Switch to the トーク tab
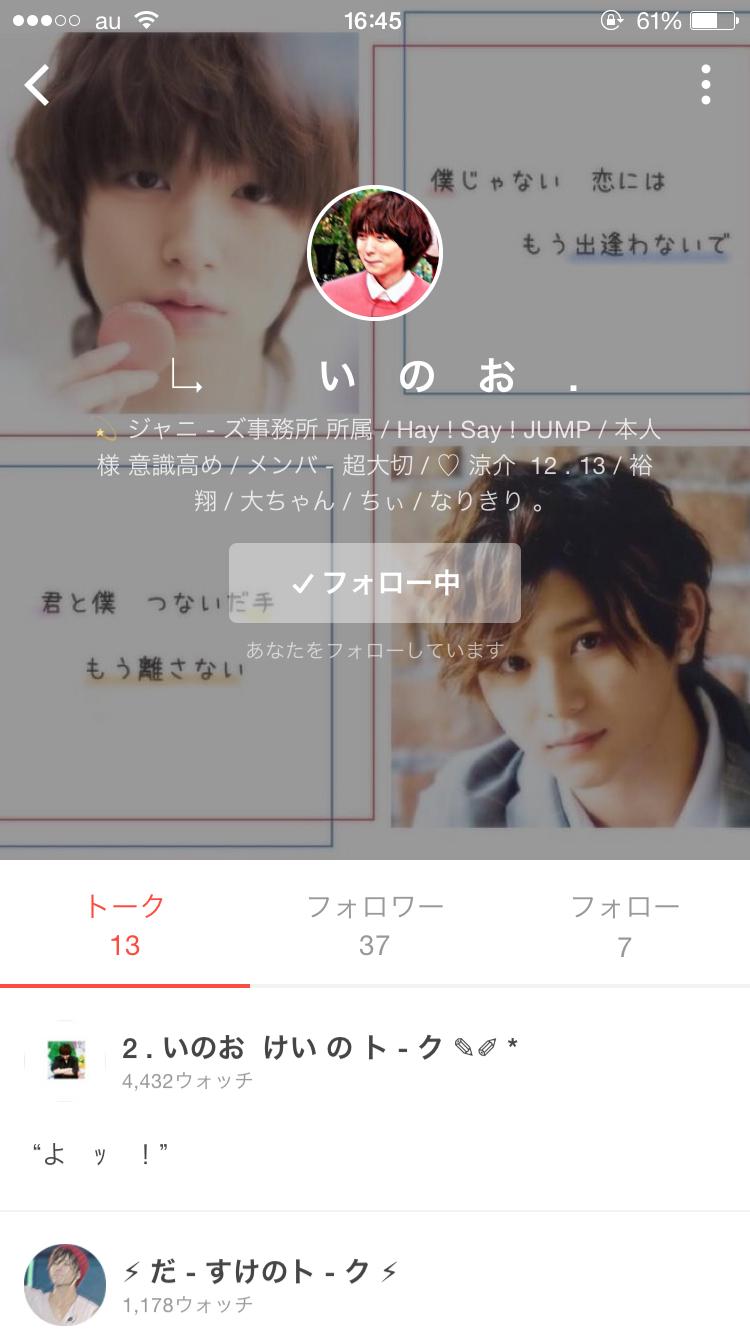Viewport: 750px width, 1334px height. point(125,925)
